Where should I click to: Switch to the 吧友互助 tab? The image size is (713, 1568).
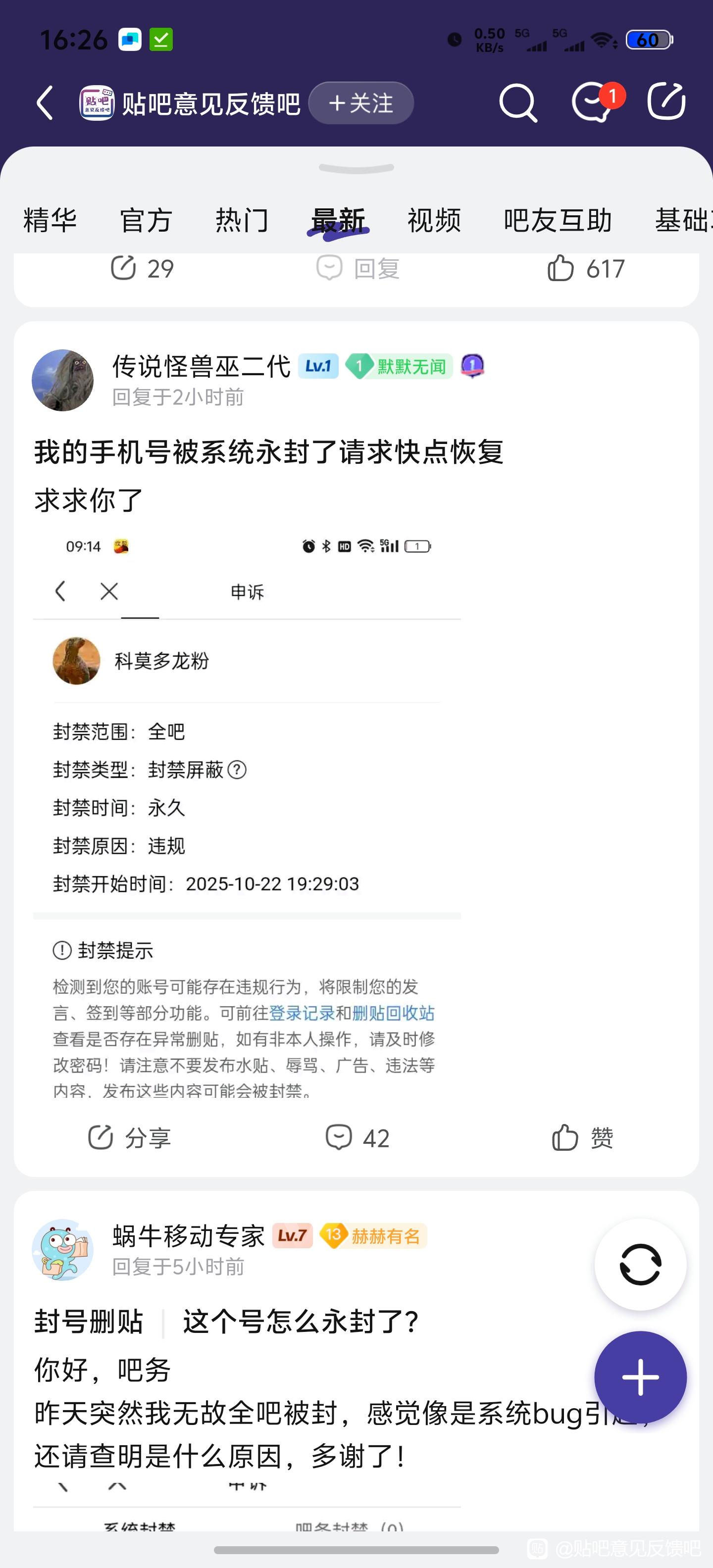coord(557,220)
